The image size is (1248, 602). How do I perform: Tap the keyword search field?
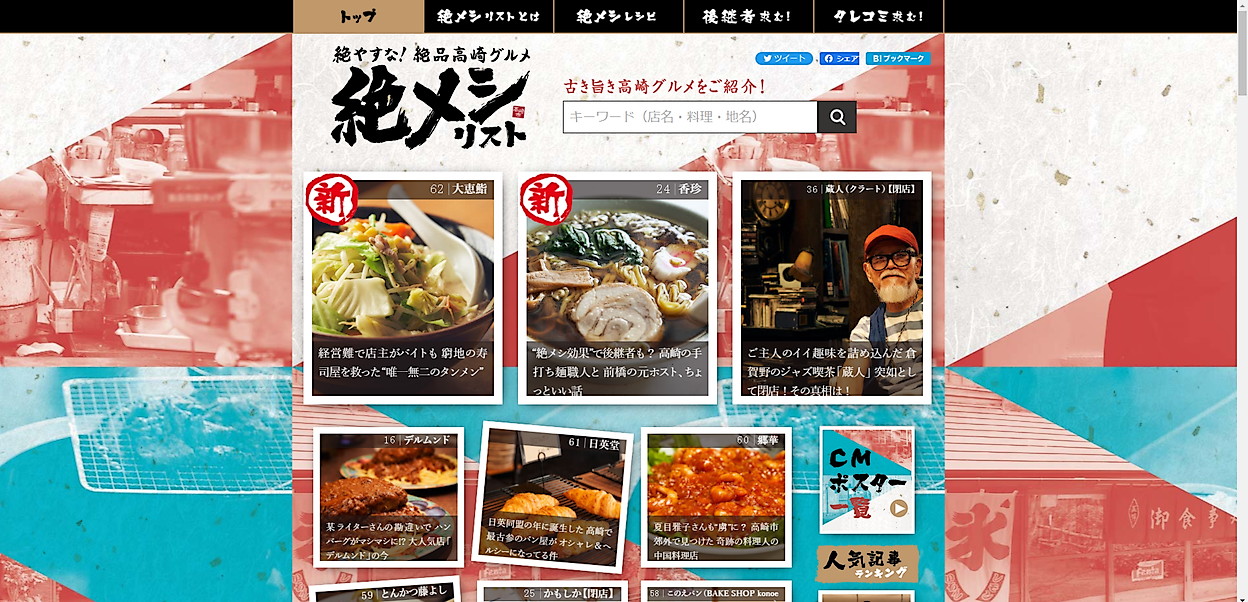pyautogui.click(x=690, y=117)
